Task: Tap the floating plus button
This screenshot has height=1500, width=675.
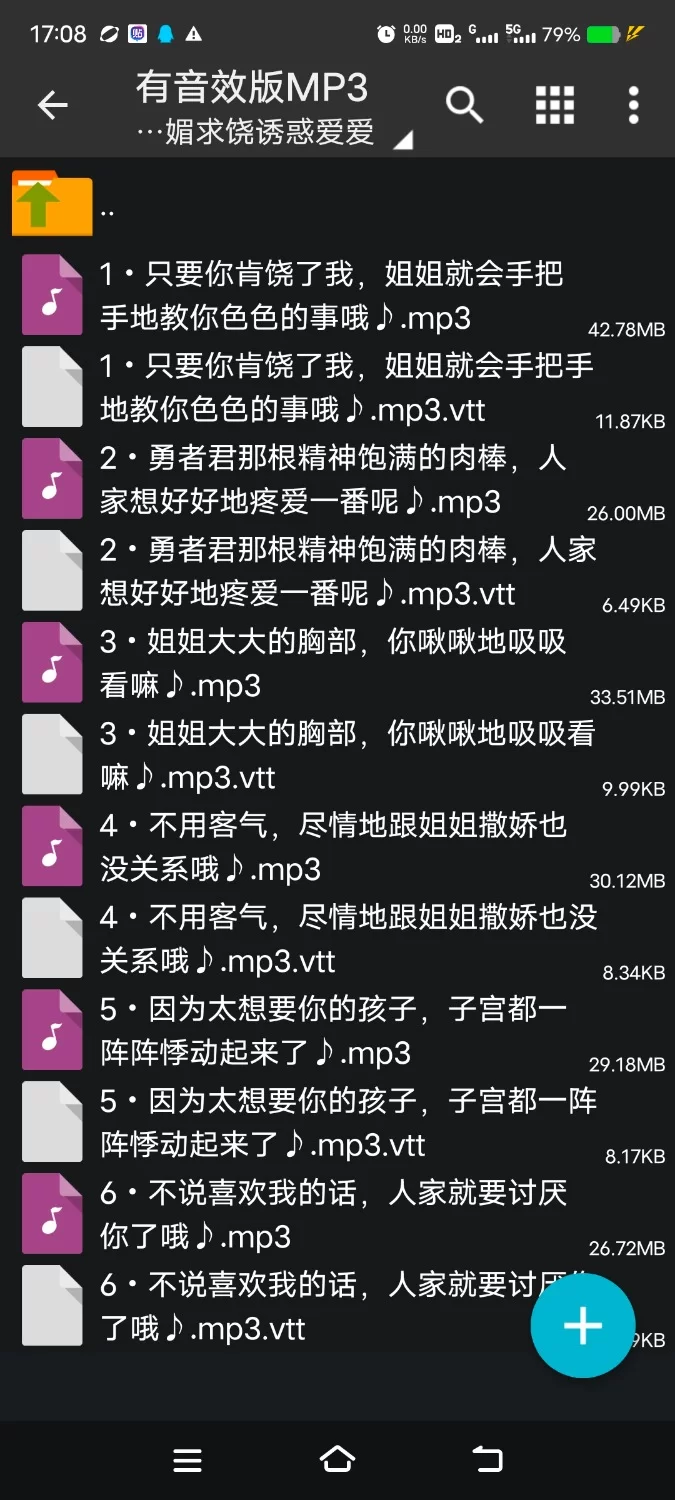Action: pos(582,1326)
